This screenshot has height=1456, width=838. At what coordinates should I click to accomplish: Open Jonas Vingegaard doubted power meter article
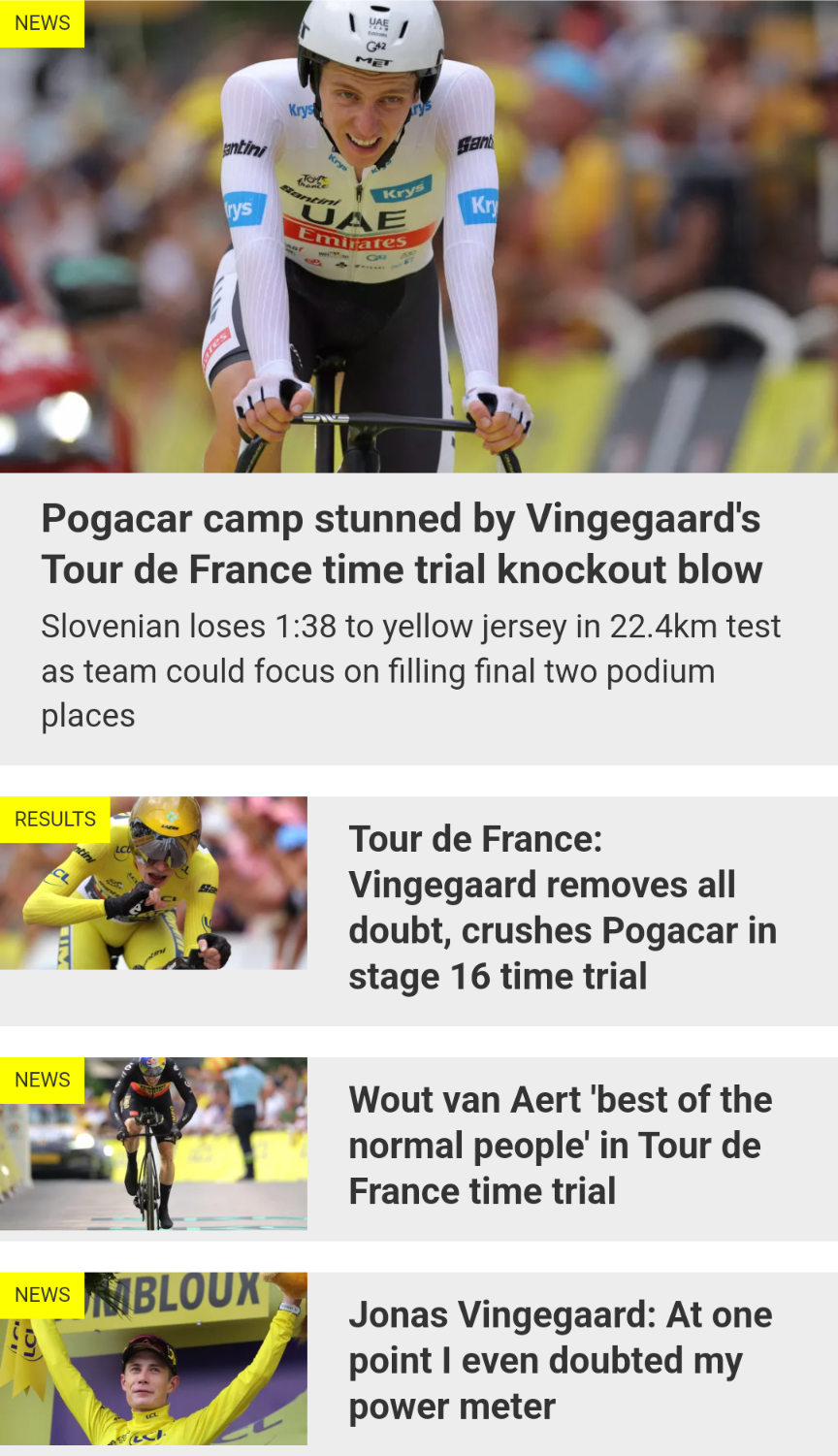pos(561,1360)
